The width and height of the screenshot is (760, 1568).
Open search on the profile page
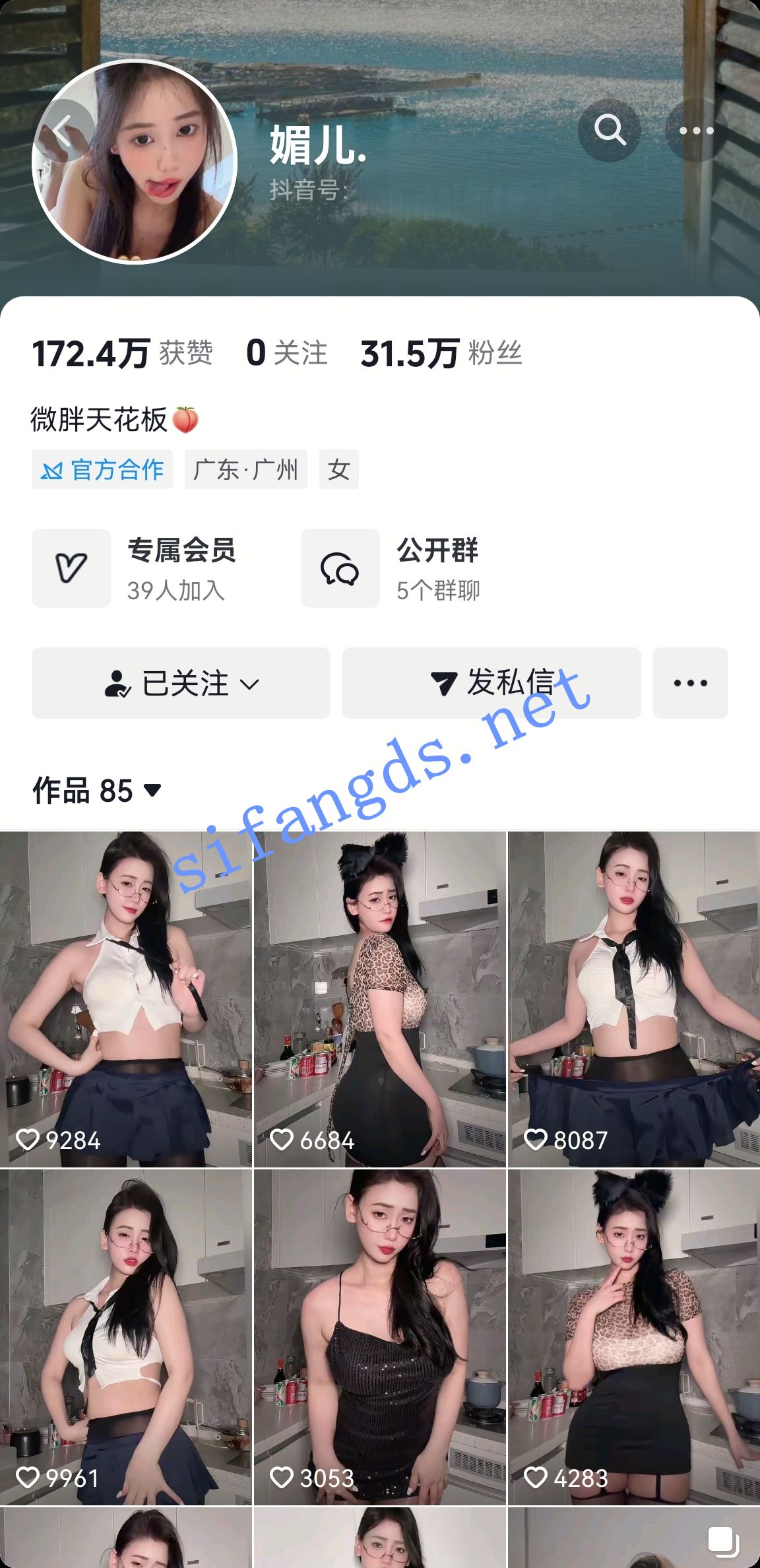(x=610, y=130)
